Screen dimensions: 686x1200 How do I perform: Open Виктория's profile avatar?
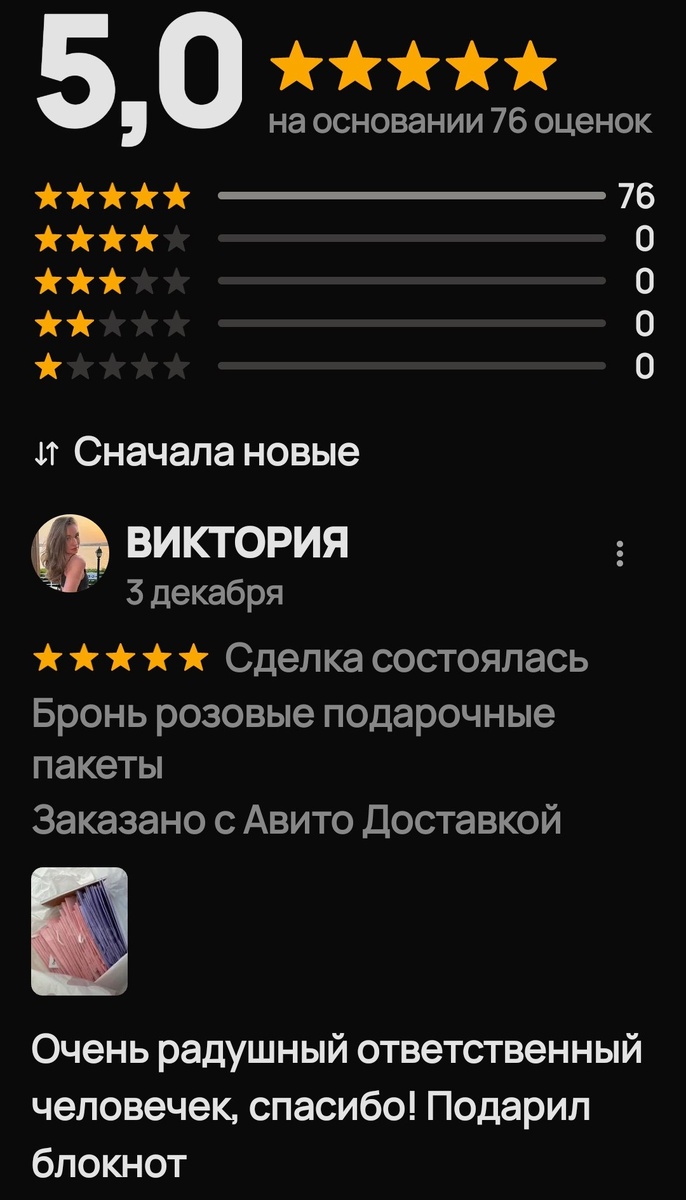[x=70, y=554]
